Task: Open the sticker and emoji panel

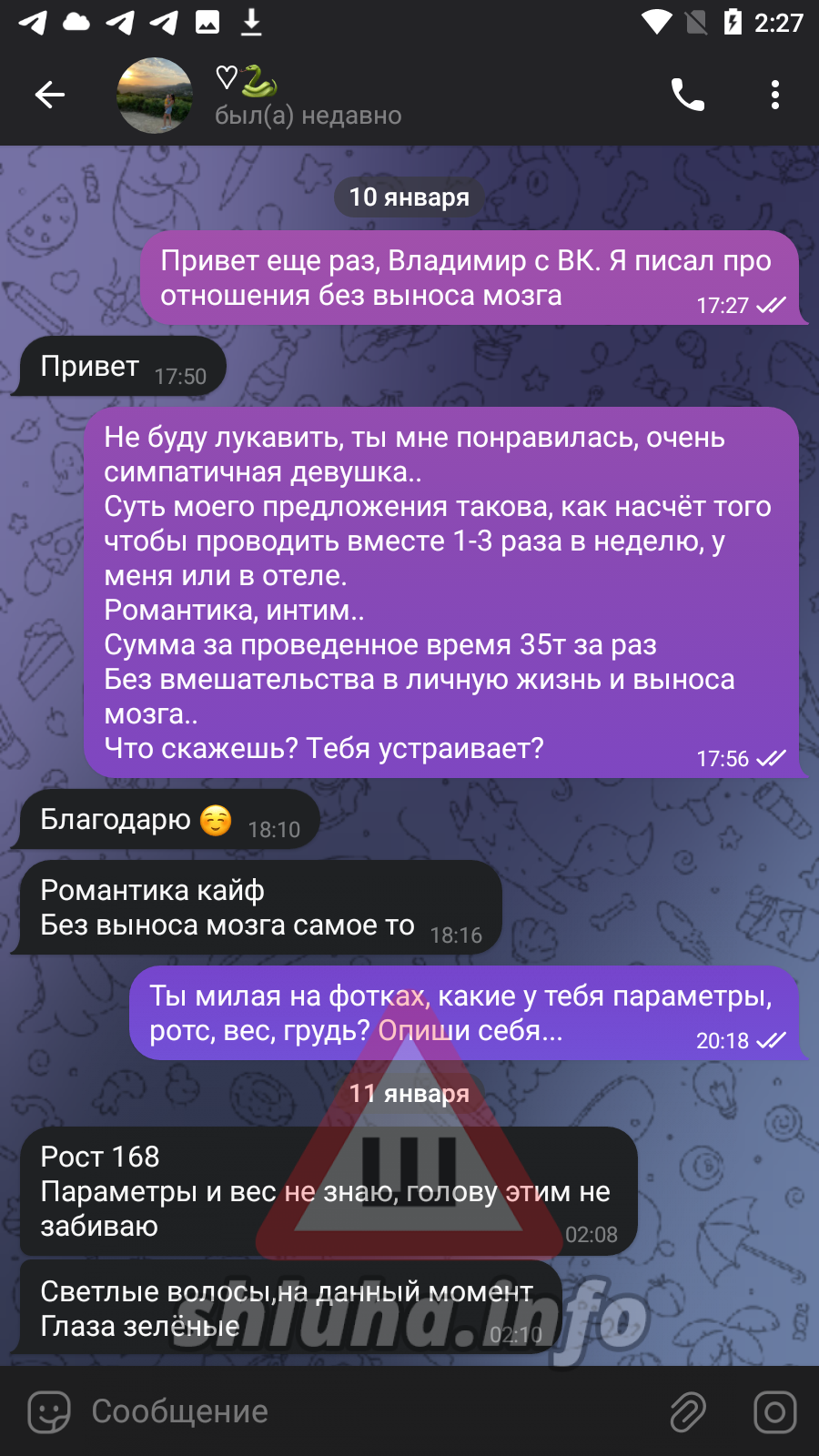Action: 49,1412
